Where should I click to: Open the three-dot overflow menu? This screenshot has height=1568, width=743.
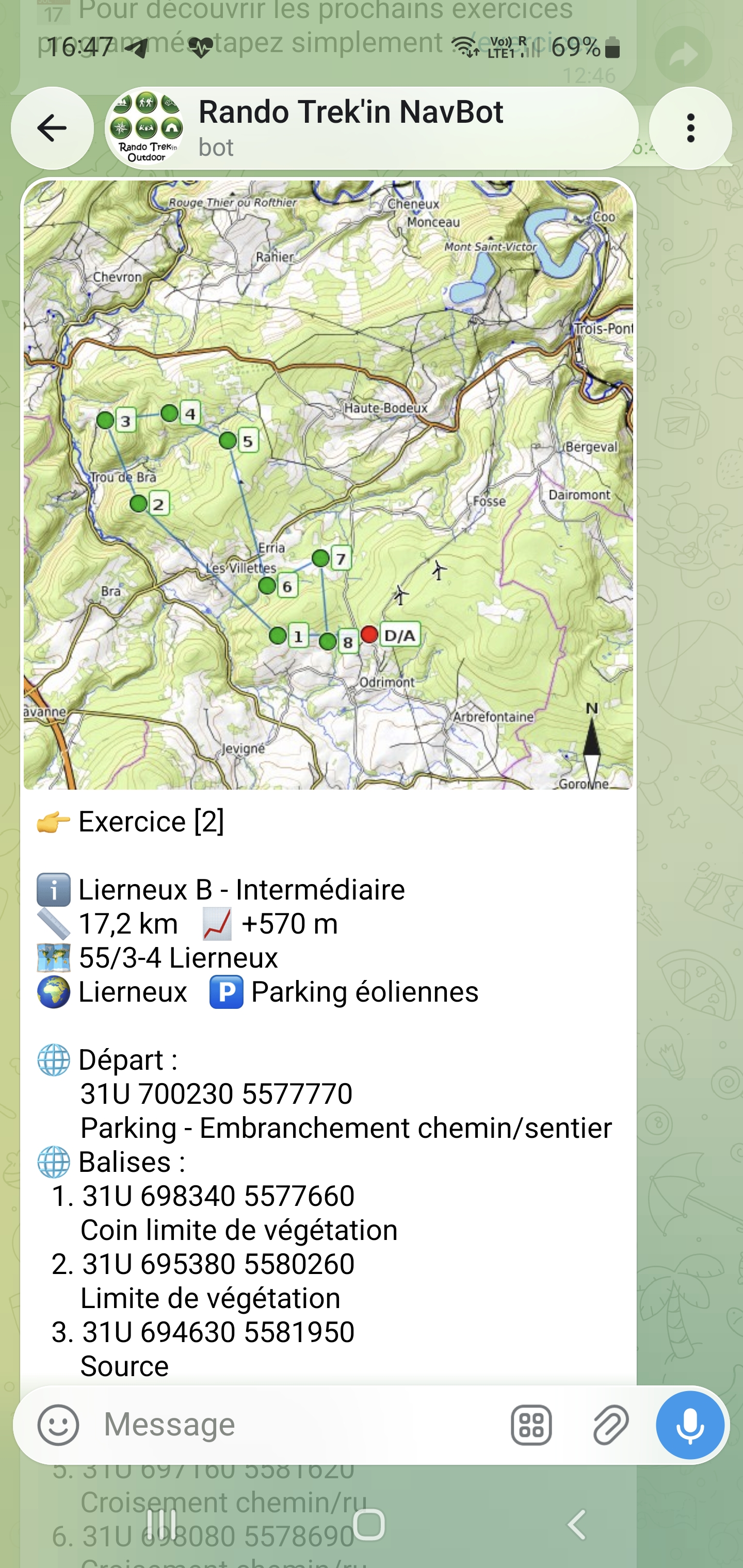(690, 128)
